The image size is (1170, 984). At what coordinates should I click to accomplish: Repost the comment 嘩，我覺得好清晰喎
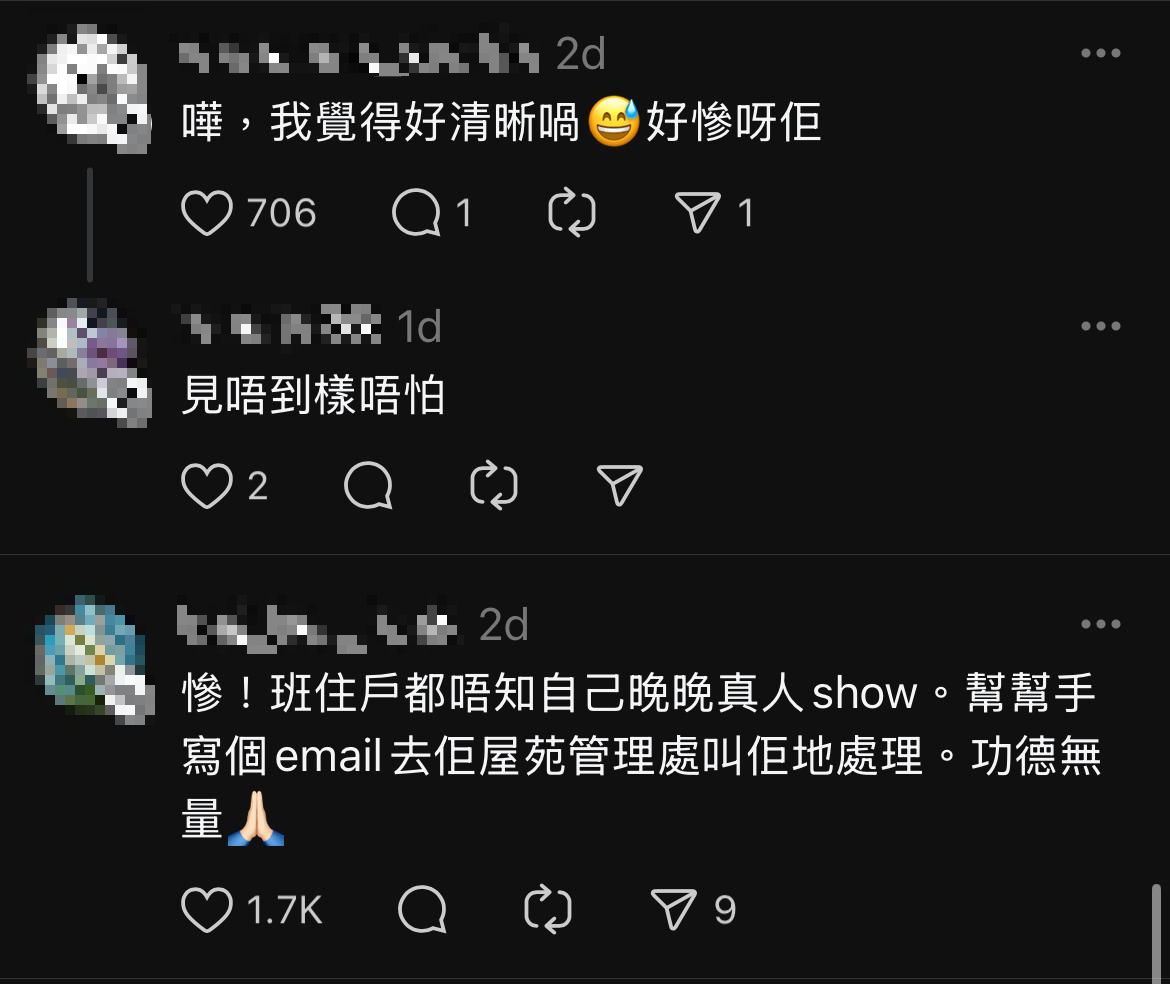(x=572, y=213)
